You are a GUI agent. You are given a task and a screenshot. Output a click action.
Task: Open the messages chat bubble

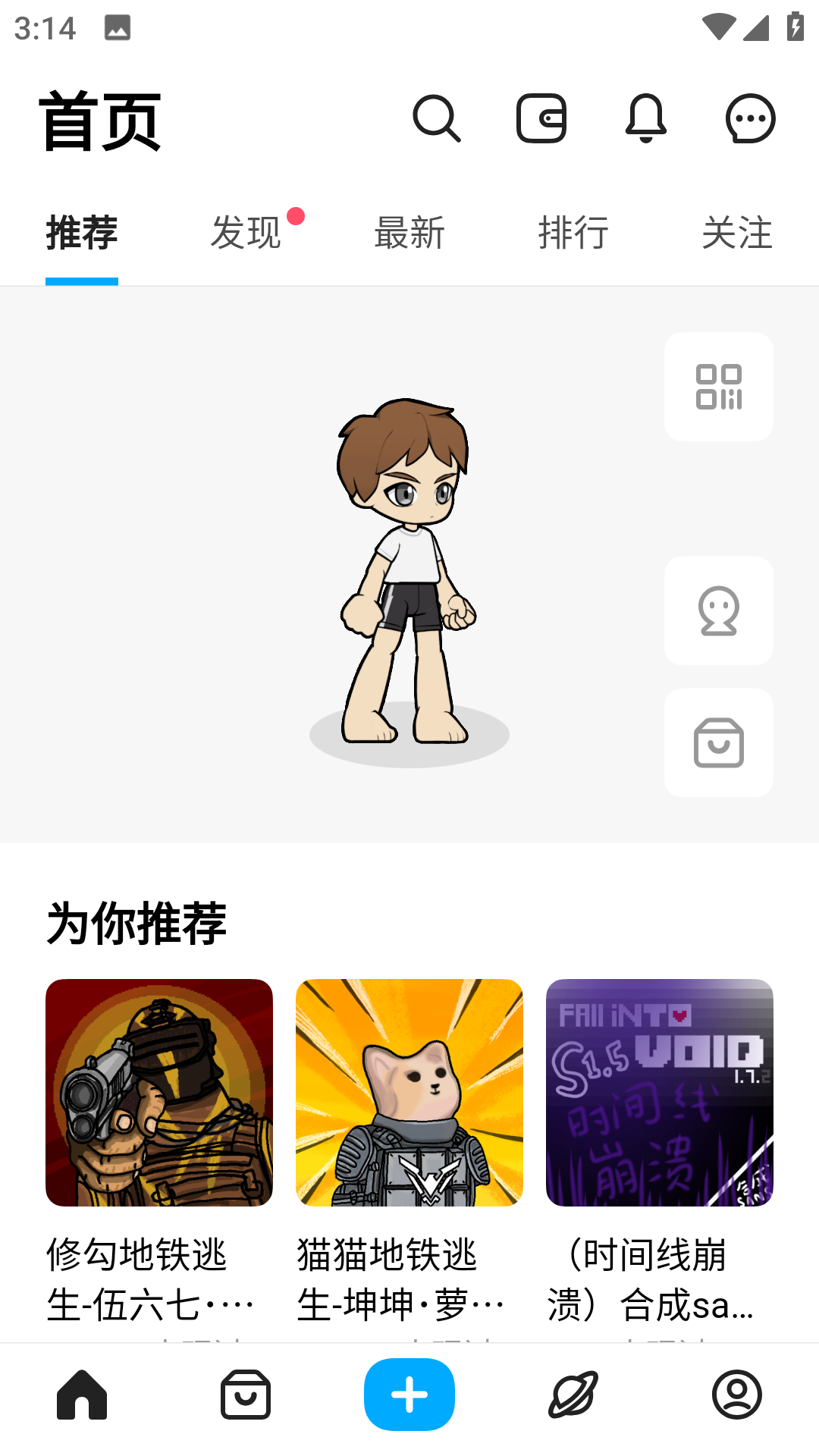click(x=750, y=119)
